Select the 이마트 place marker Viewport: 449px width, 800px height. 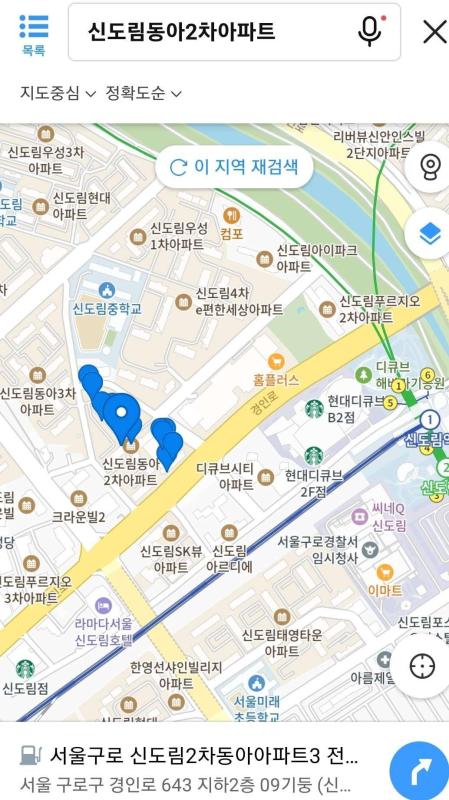coord(385,581)
